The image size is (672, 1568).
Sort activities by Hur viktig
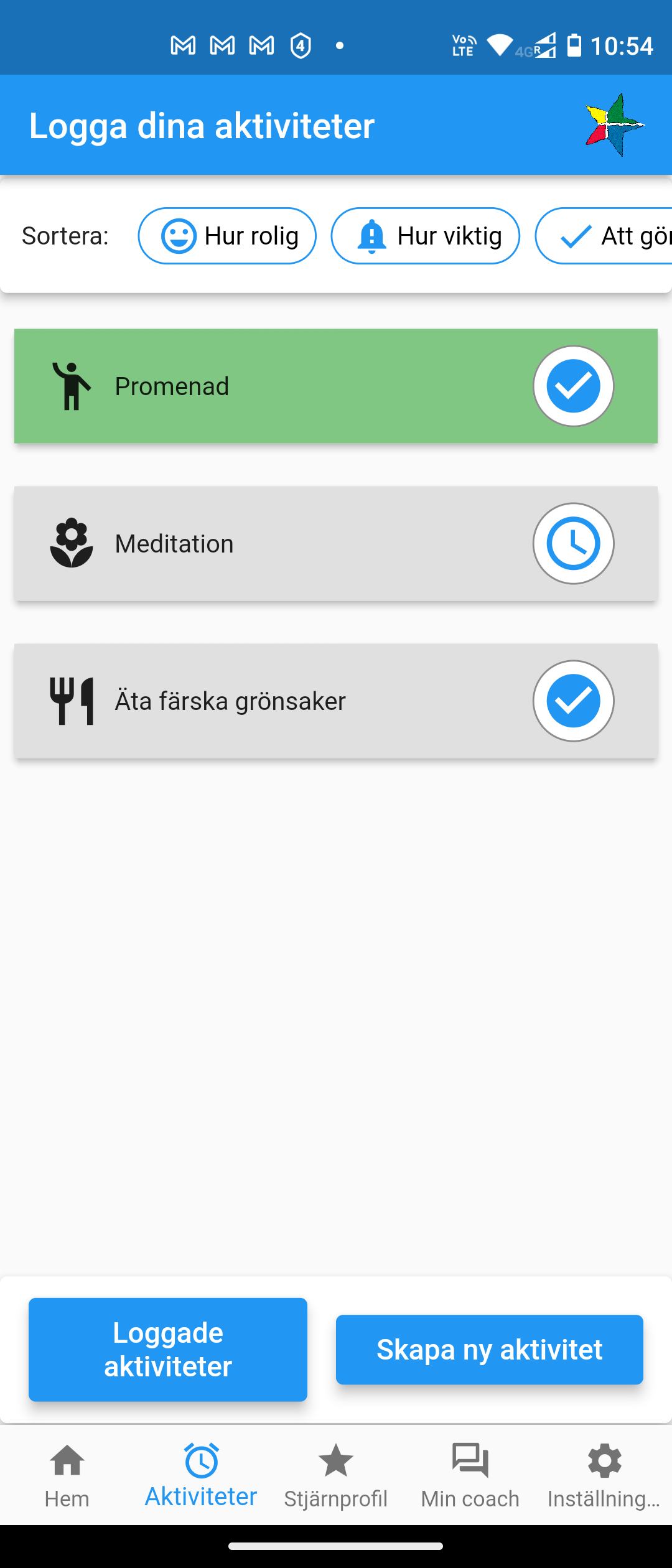pyautogui.click(x=425, y=236)
